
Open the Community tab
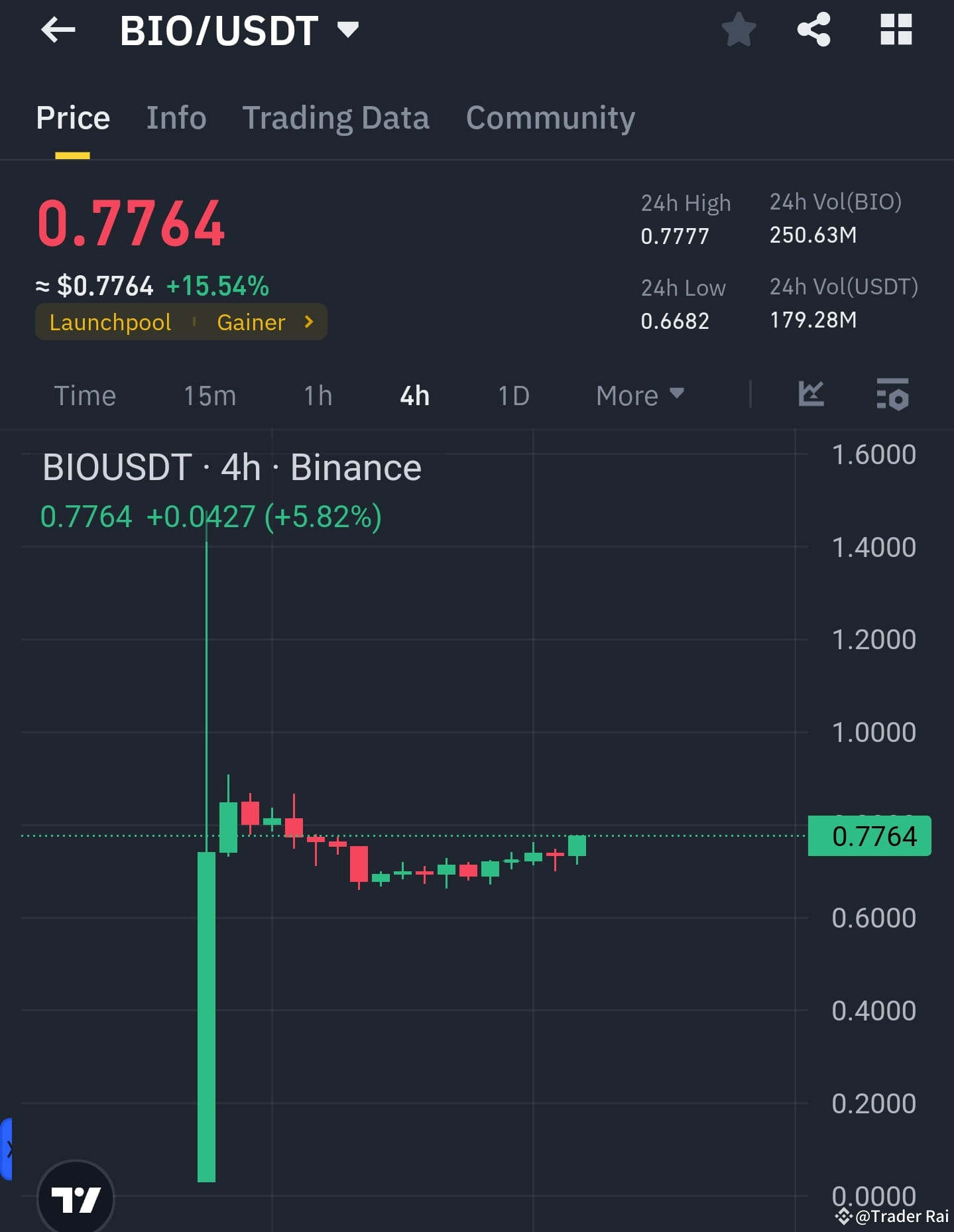click(550, 117)
